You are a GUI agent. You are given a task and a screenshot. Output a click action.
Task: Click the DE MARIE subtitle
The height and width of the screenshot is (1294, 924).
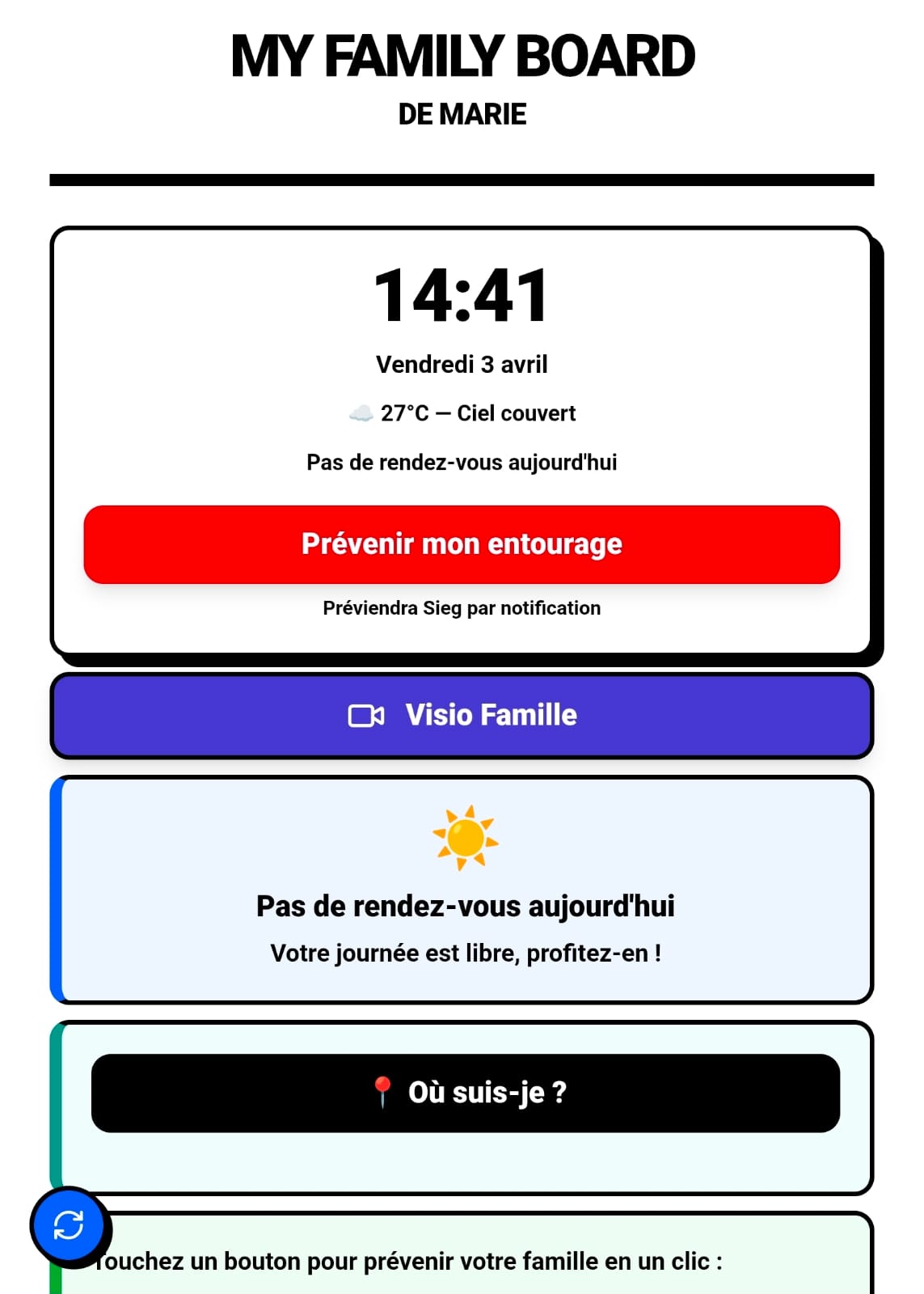click(462, 113)
